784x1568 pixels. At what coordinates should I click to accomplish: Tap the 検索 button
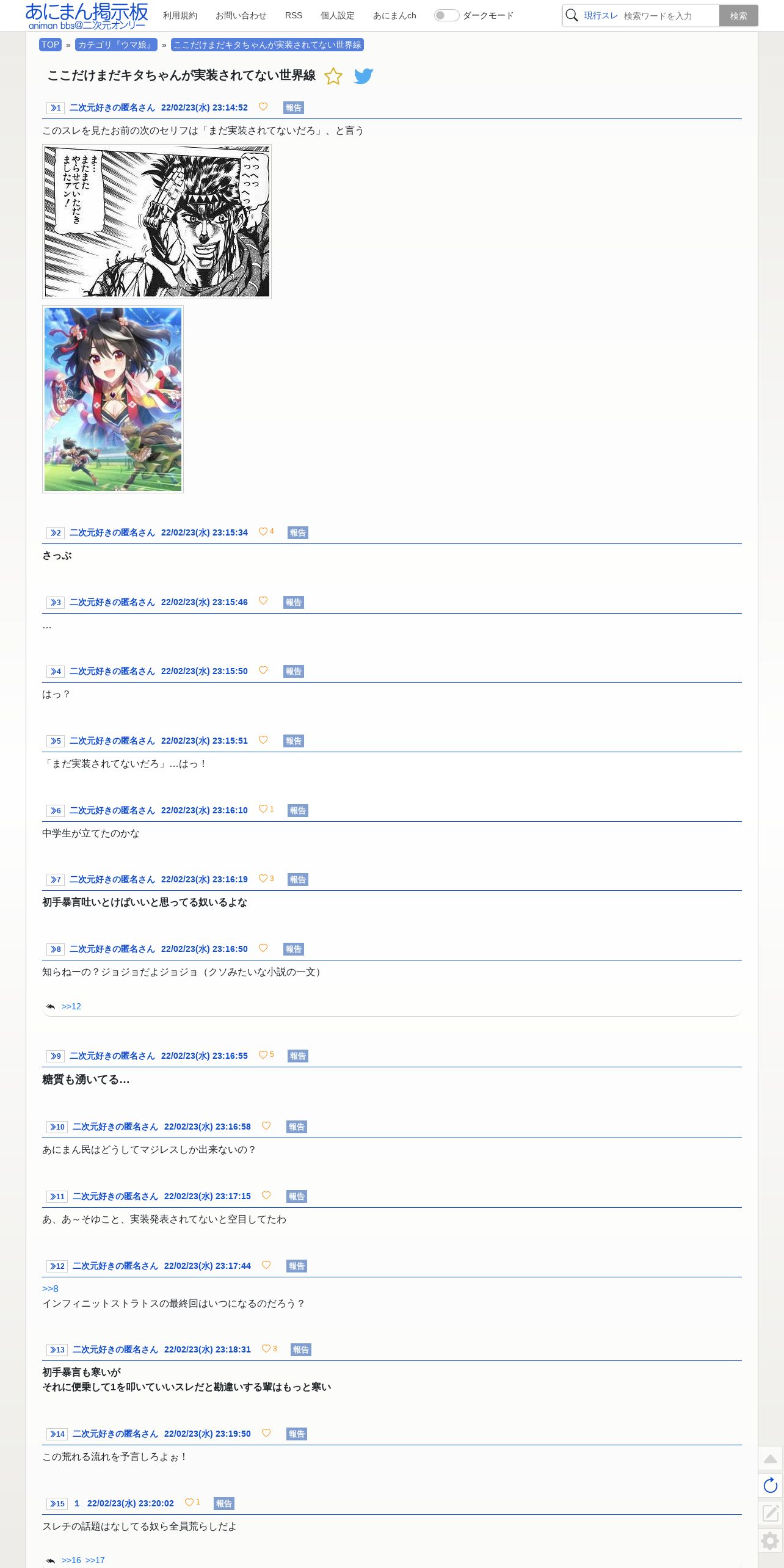point(738,16)
